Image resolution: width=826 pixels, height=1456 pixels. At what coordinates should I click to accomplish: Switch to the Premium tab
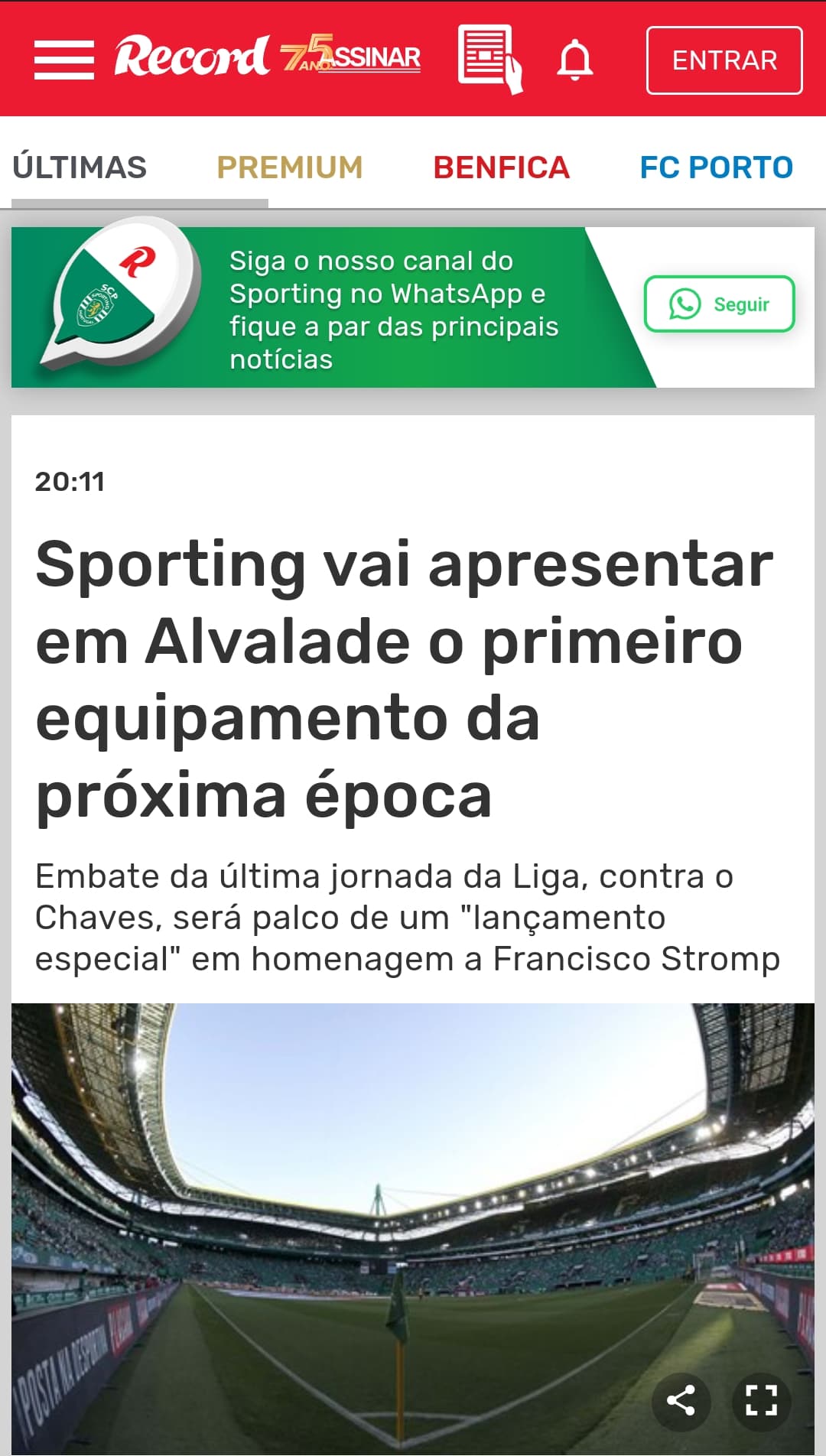click(x=290, y=167)
